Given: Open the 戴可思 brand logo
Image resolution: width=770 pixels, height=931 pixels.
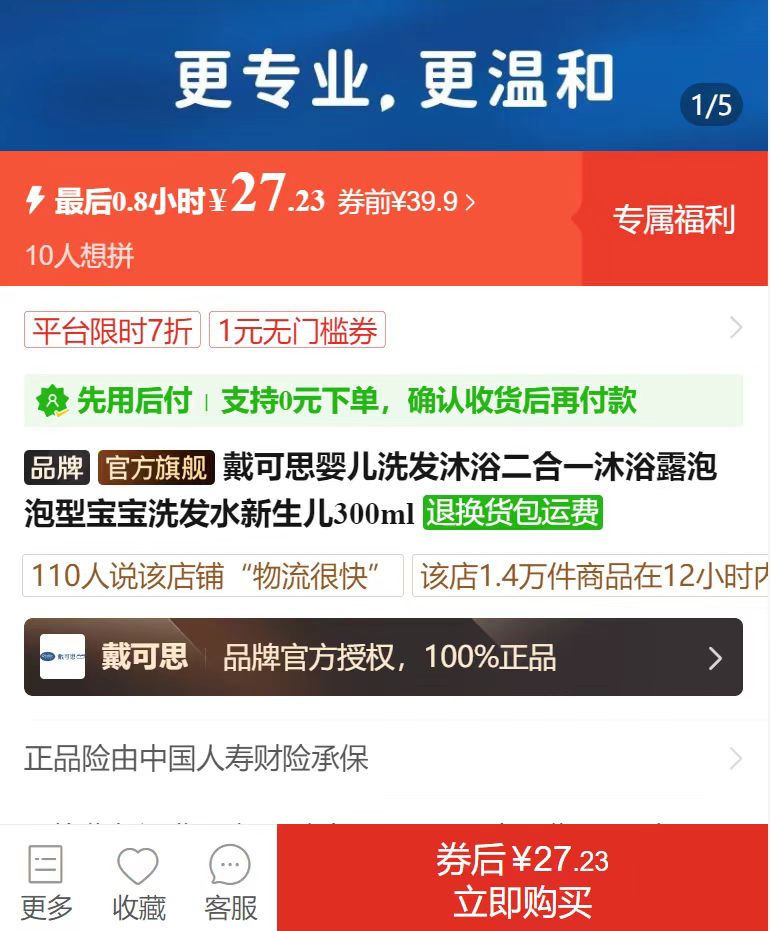Looking at the screenshot, I should pyautogui.click(x=62, y=657).
